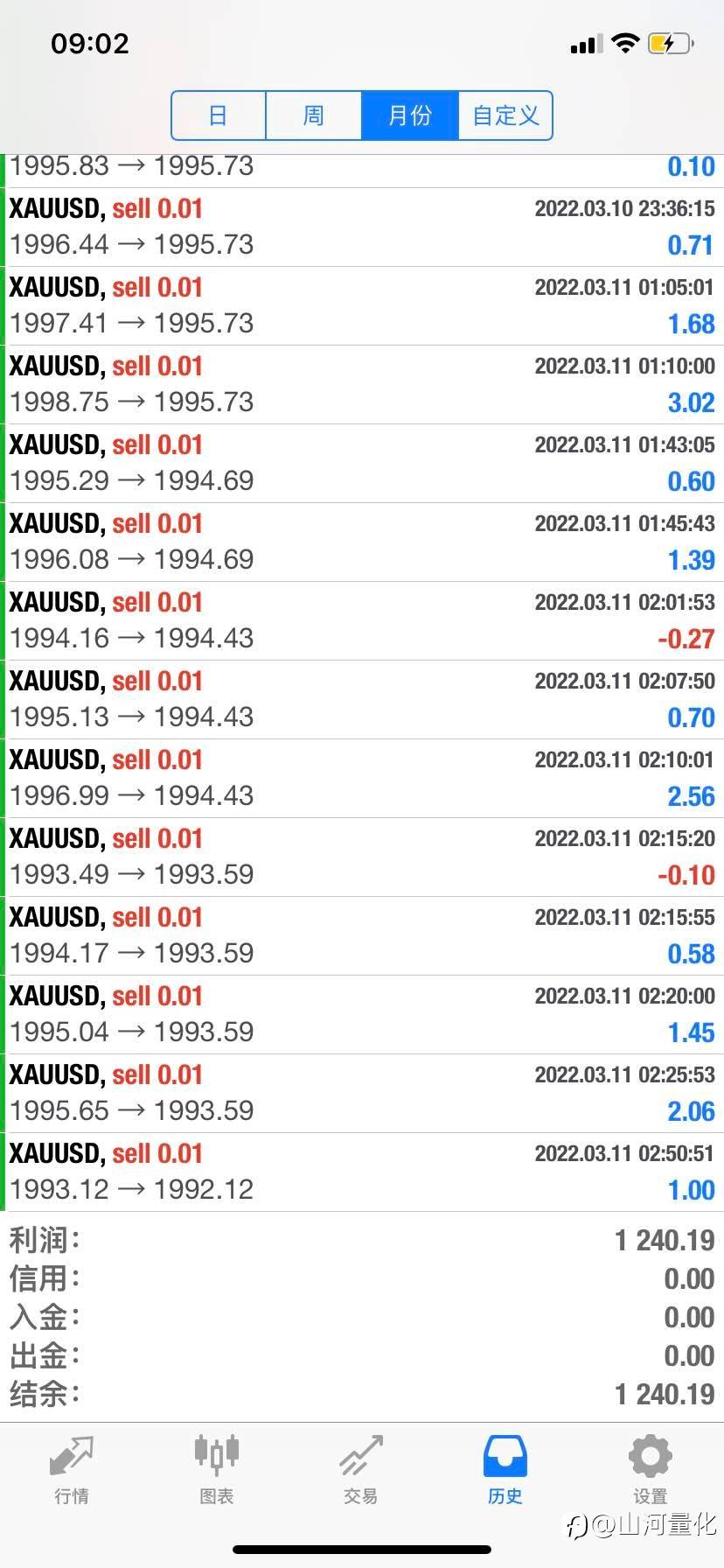Select the 月份 (month) period
Viewport: 724px width, 1568px height.
[x=409, y=115]
